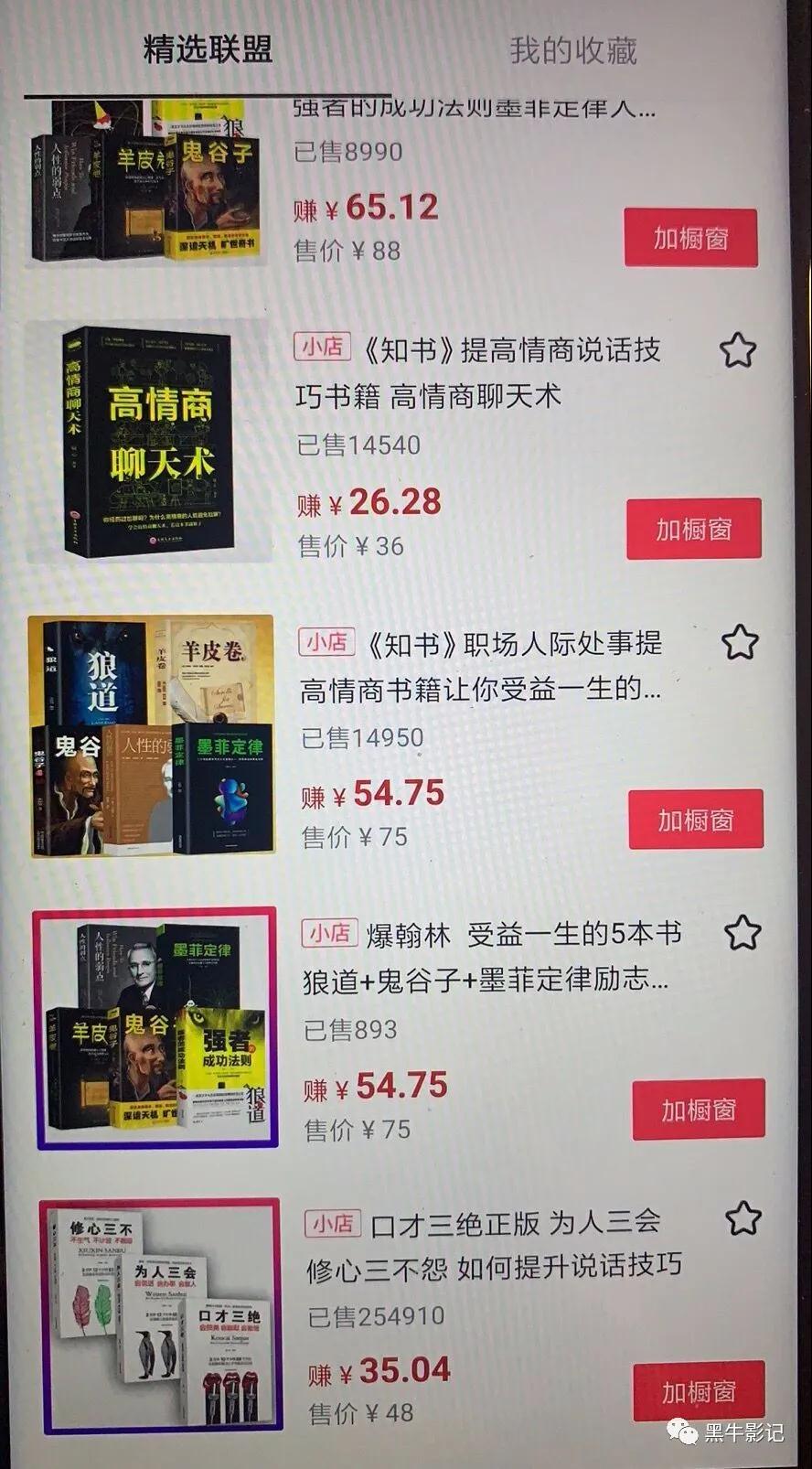Switch to the 我的收藏 tab

coord(572,51)
